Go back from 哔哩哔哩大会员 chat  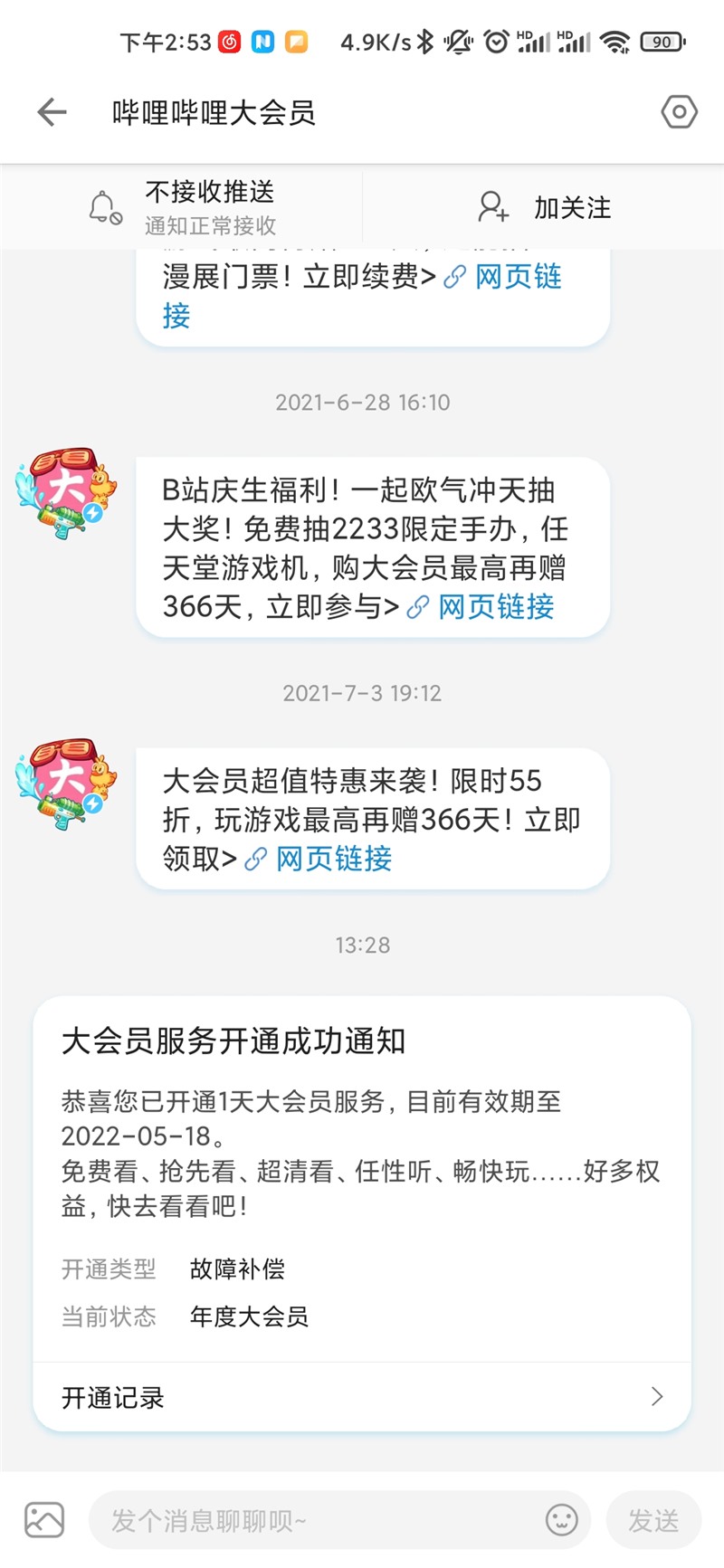click(52, 112)
